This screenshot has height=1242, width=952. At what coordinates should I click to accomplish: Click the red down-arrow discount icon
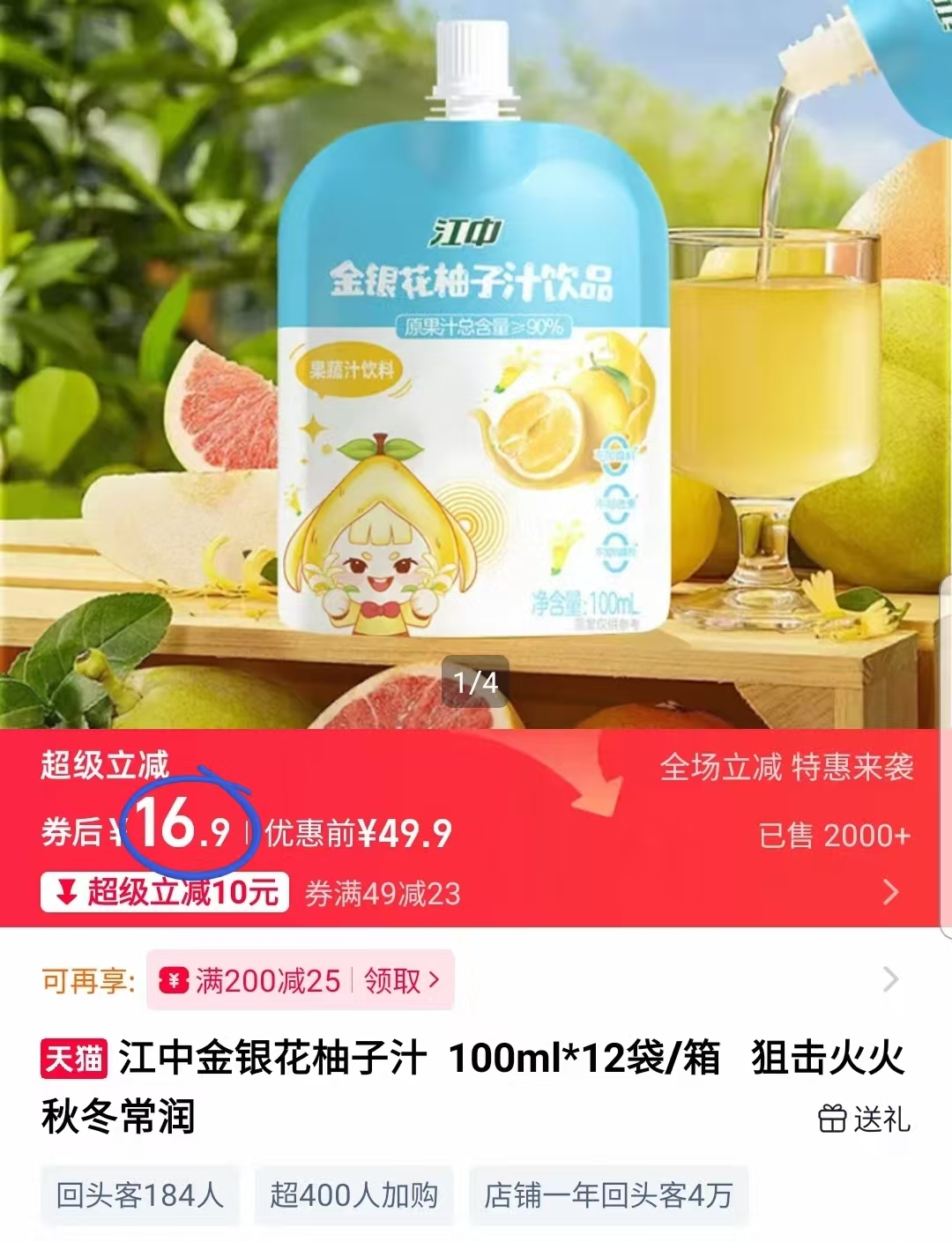(x=64, y=894)
